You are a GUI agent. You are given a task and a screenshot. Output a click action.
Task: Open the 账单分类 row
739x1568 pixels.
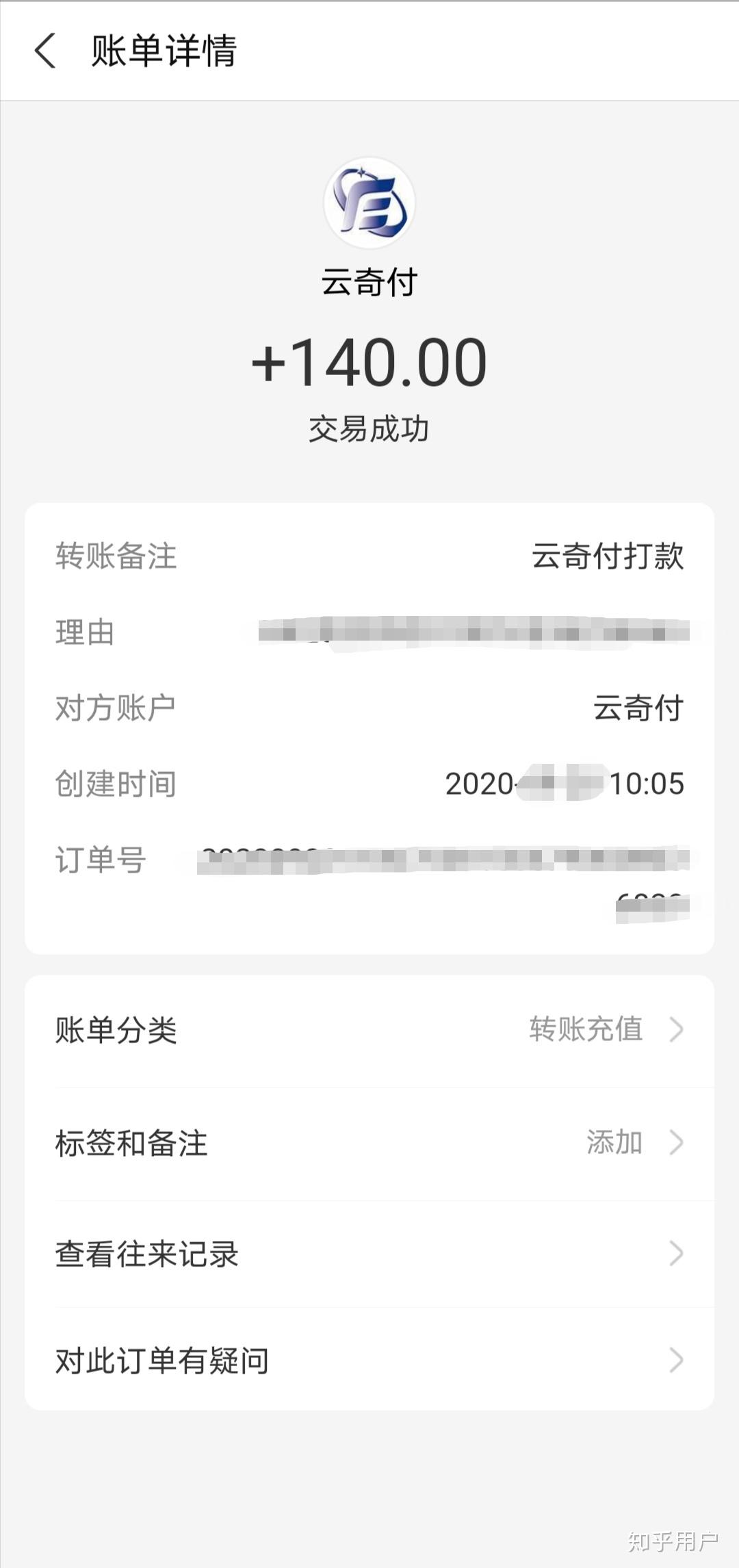369,1030
